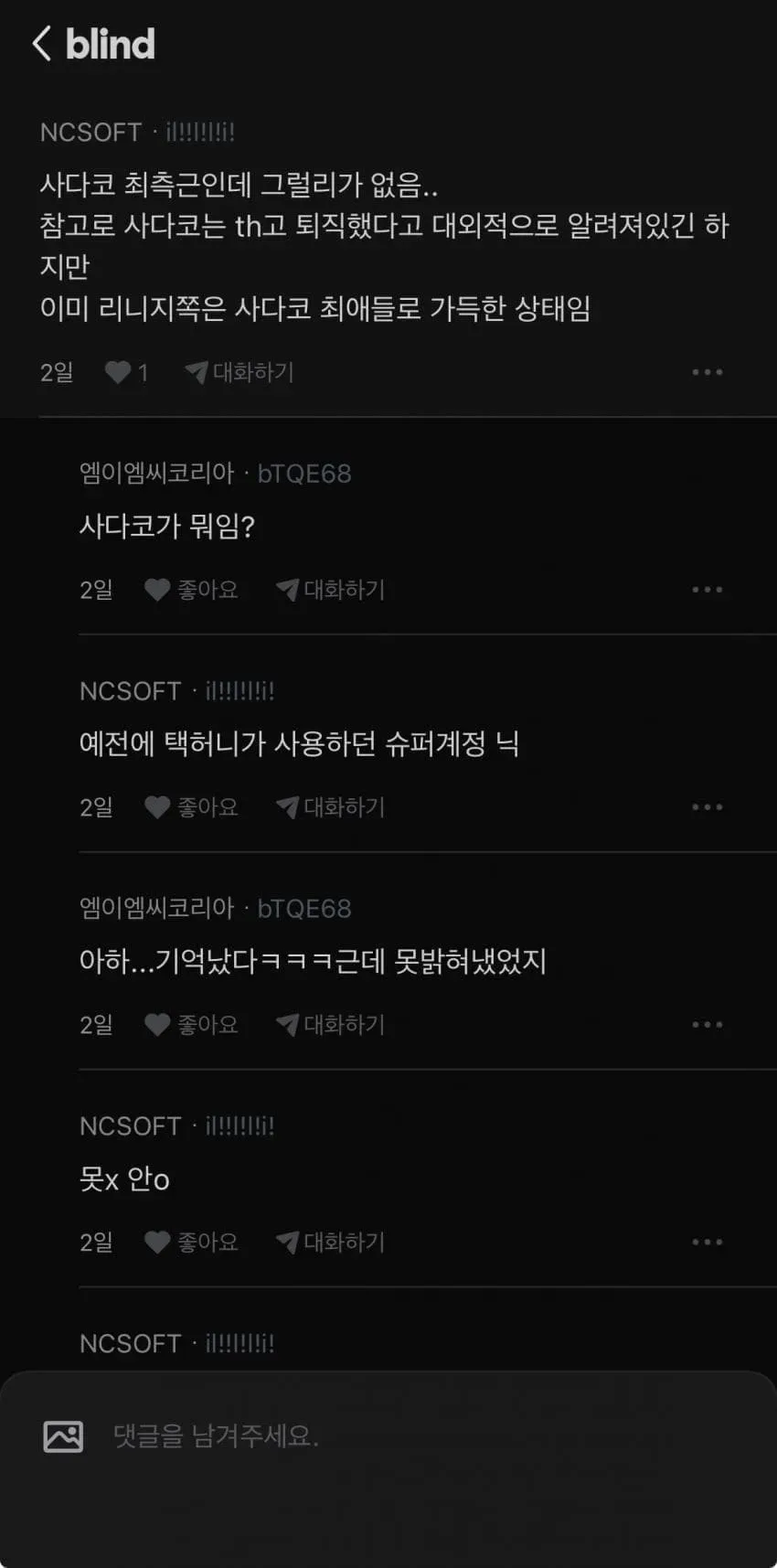Open more options for '아하...기억났다' reply
Screen dimensions: 777x1568
(x=708, y=1025)
